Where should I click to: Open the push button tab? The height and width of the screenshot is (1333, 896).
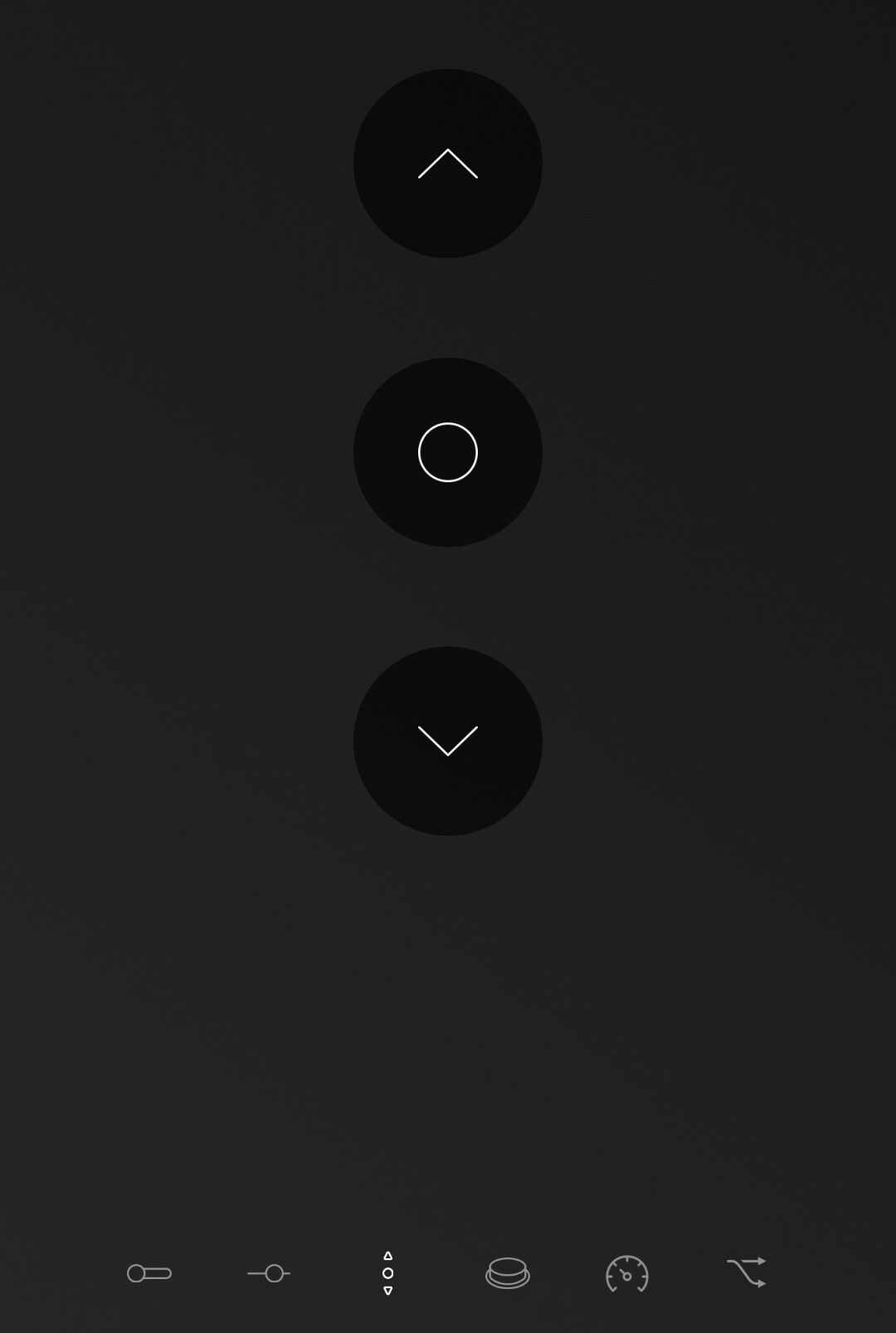(x=507, y=1273)
